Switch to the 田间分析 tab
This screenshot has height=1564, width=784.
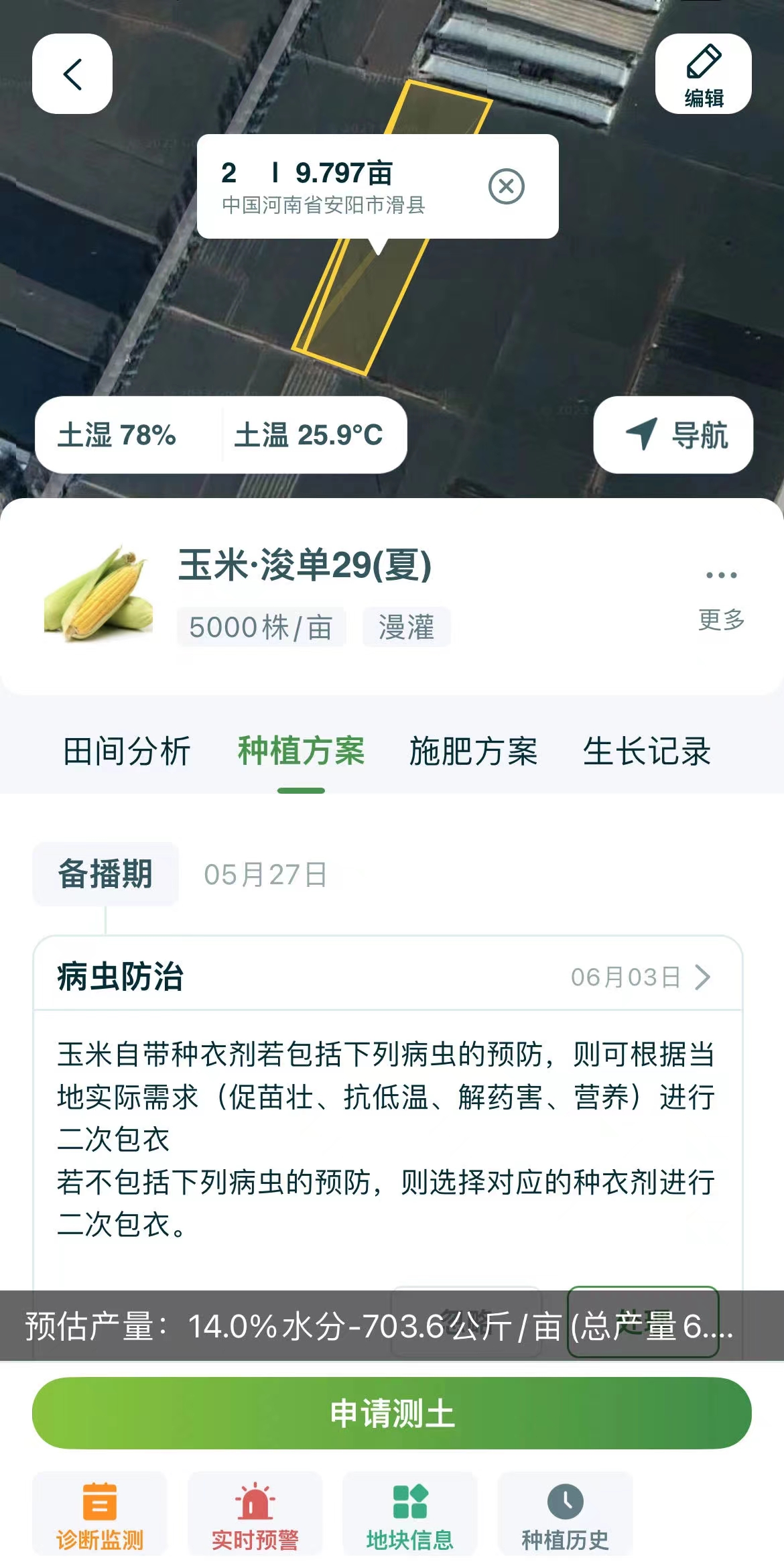click(127, 751)
